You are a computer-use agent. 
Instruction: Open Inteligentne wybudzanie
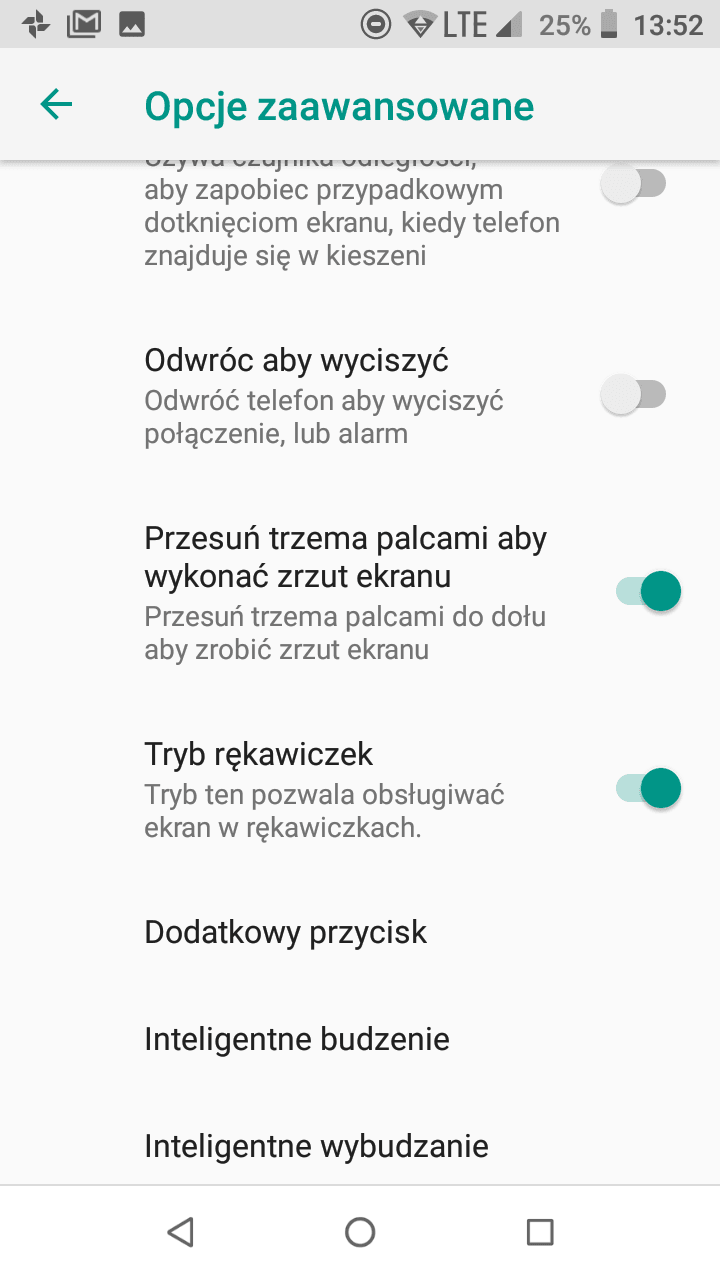(x=360, y=1146)
